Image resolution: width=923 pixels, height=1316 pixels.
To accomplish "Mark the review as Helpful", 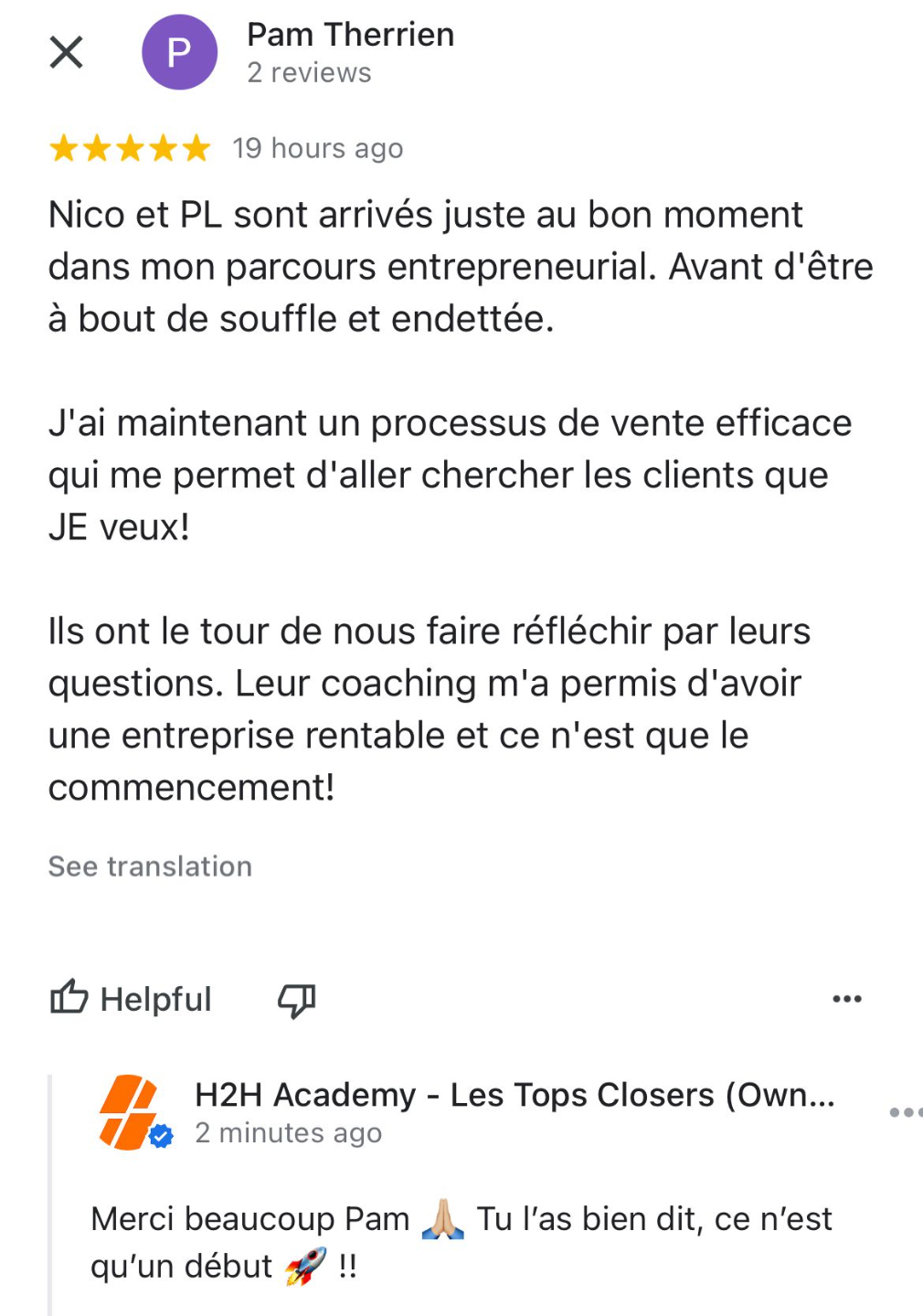I will click(131, 999).
